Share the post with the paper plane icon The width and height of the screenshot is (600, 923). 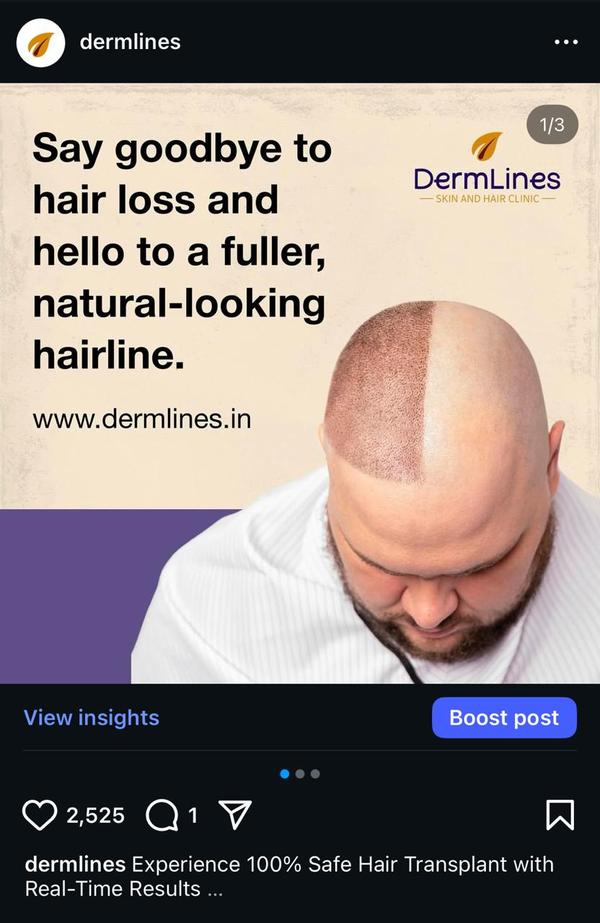[233, 816]
